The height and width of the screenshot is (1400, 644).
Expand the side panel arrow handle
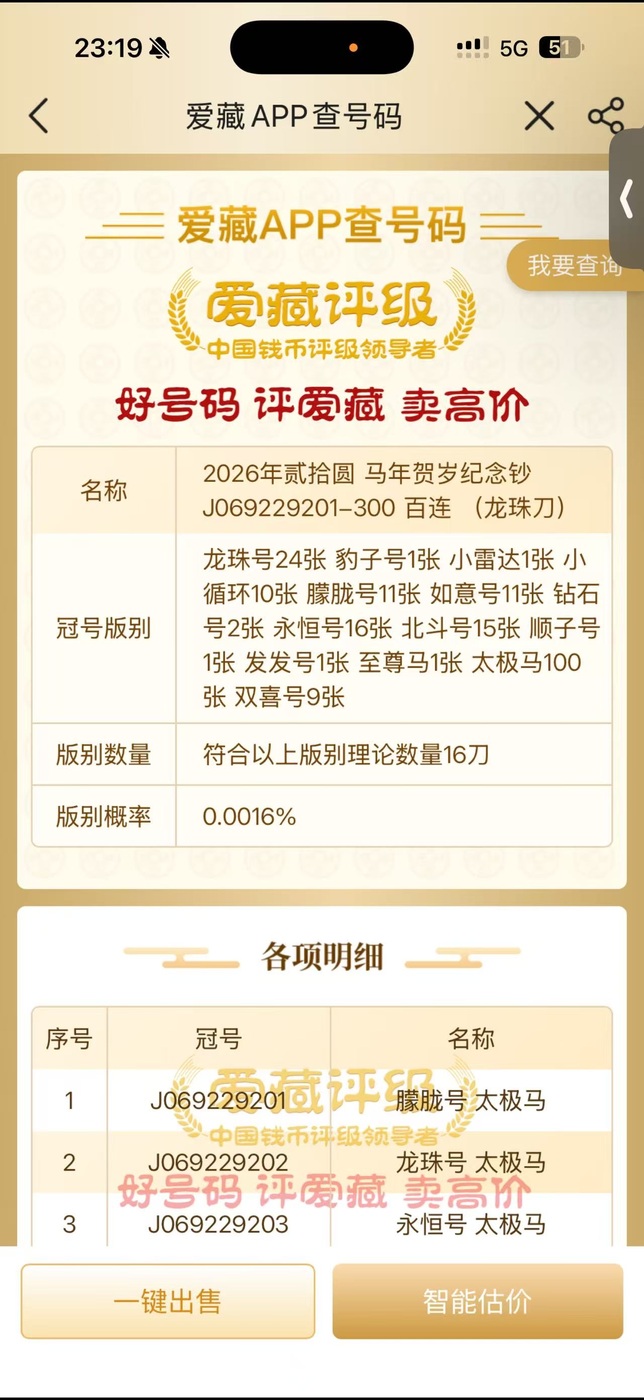point(627,199)
